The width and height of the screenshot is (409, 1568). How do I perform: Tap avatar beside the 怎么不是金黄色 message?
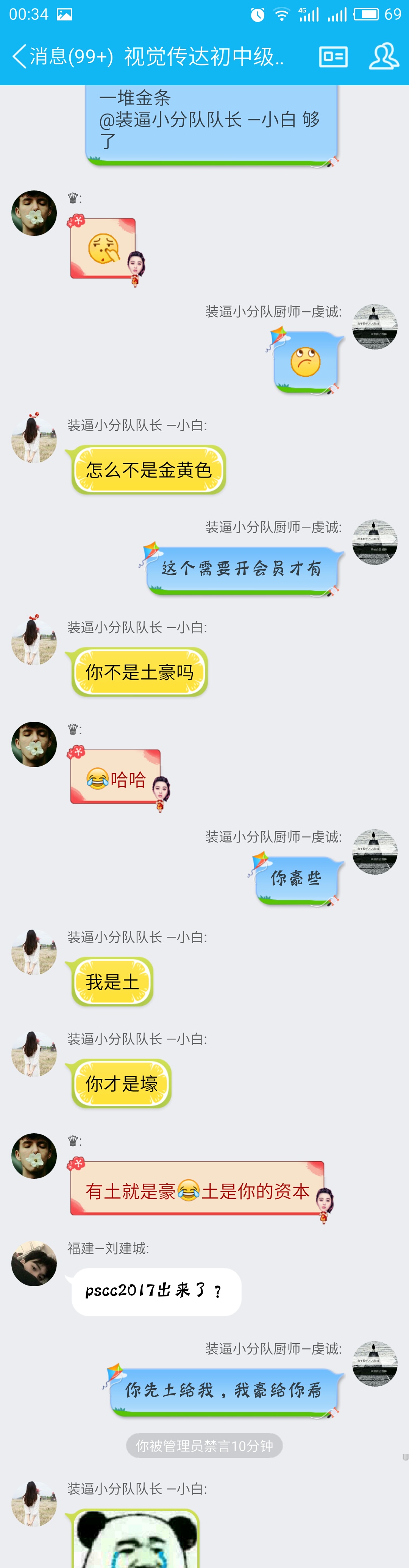[34, 439]
